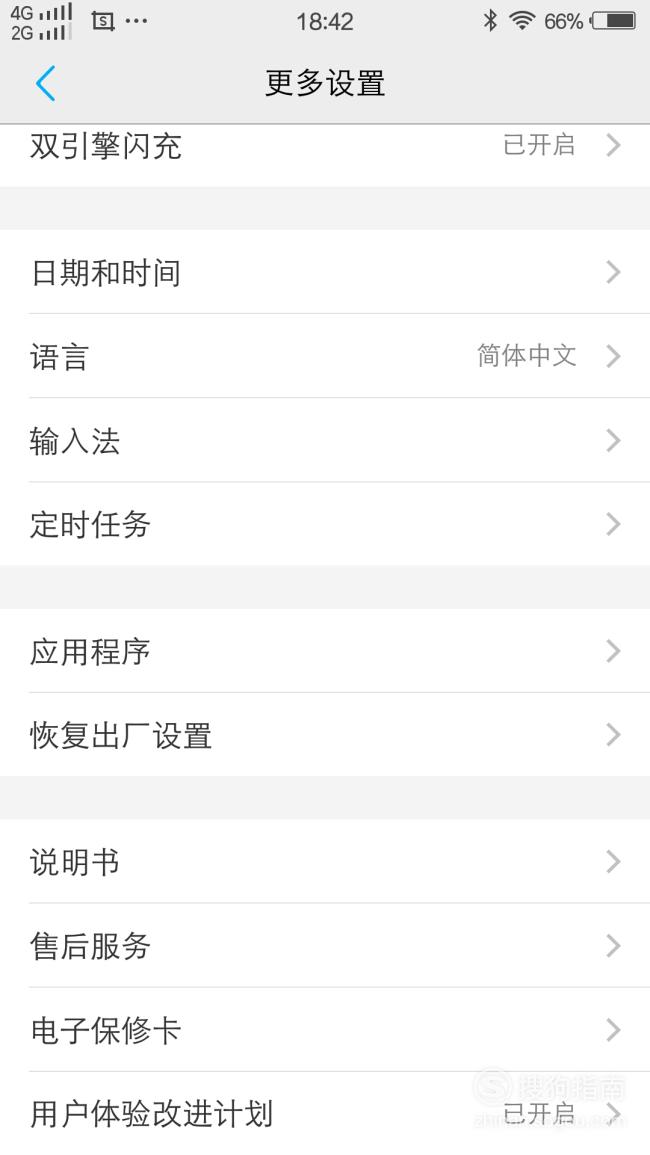Select 恢复出厂设置
Screen dimensions: 650x1155
[x=325, y=734]
